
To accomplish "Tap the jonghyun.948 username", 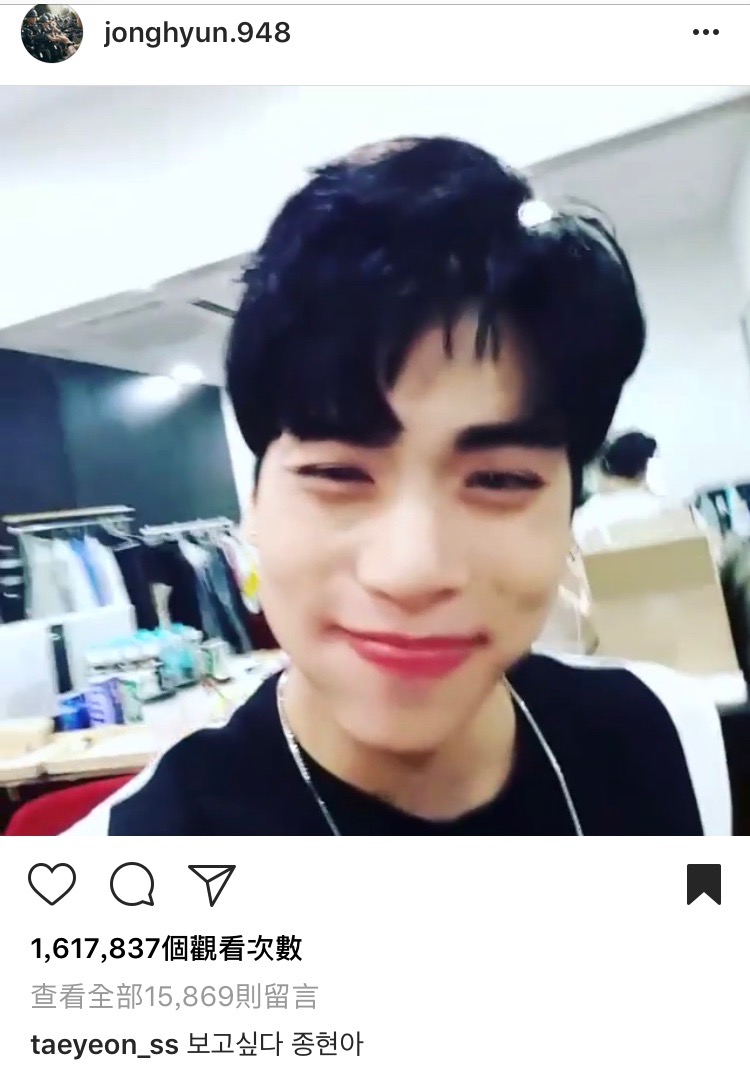I will [197, 33].
